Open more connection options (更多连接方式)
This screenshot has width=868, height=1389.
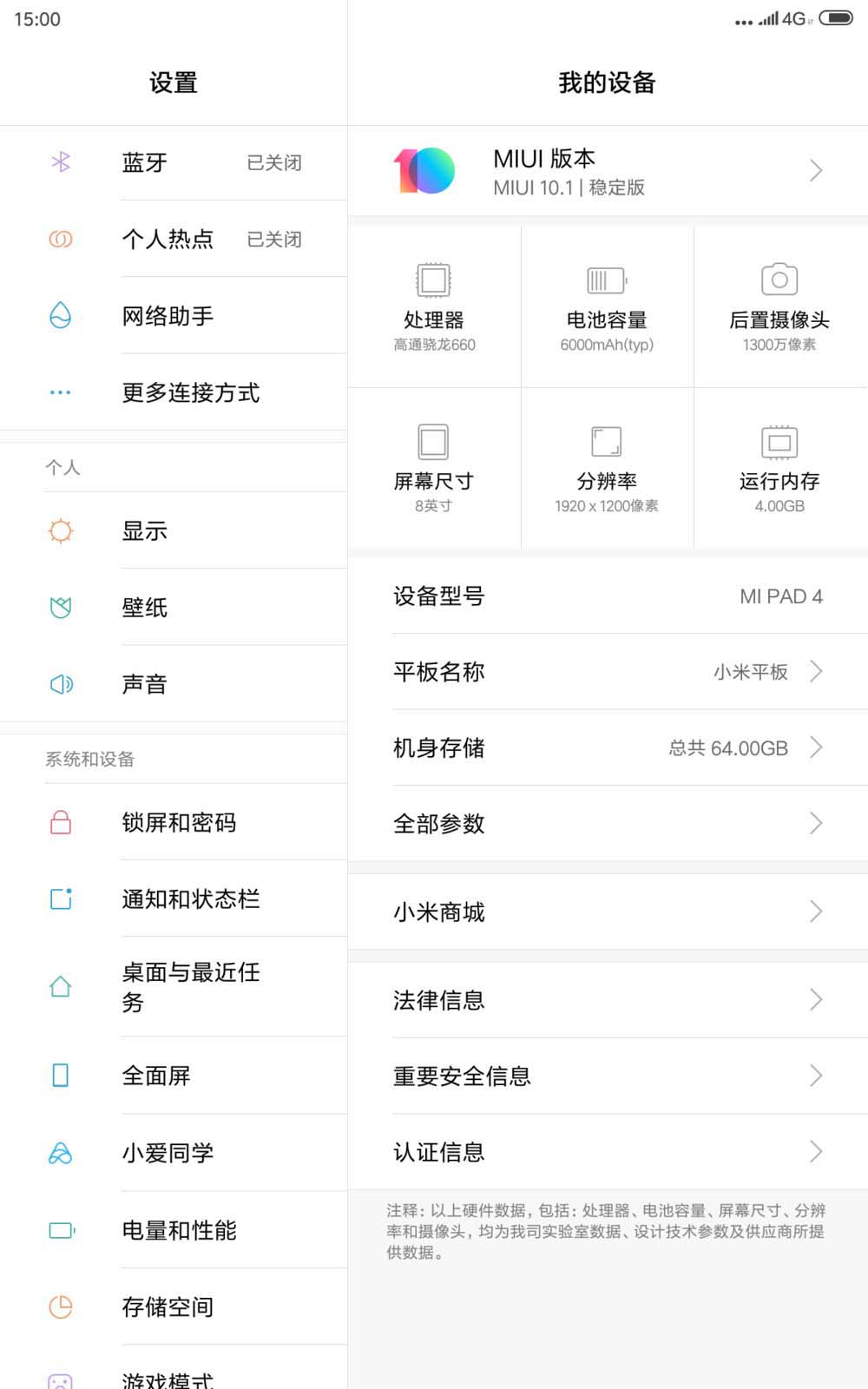pyautogui.click(x=174, y=392)
